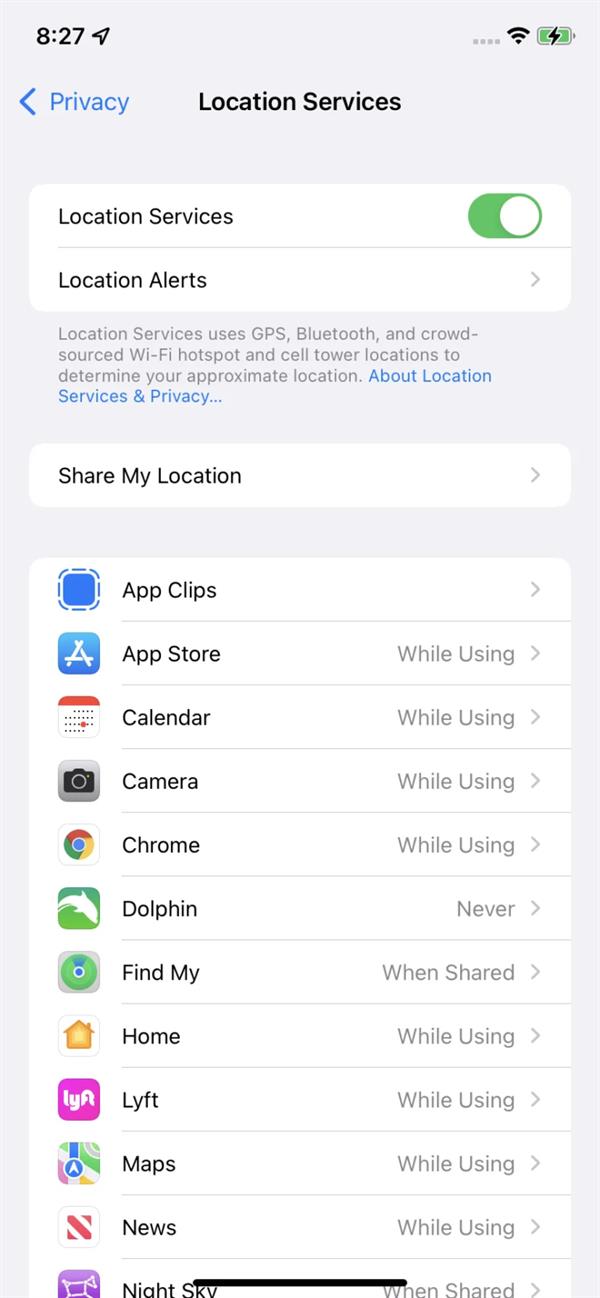Open Home app location access
Viewport: 600px width, 1298px height.
[x=300, y=1037]
